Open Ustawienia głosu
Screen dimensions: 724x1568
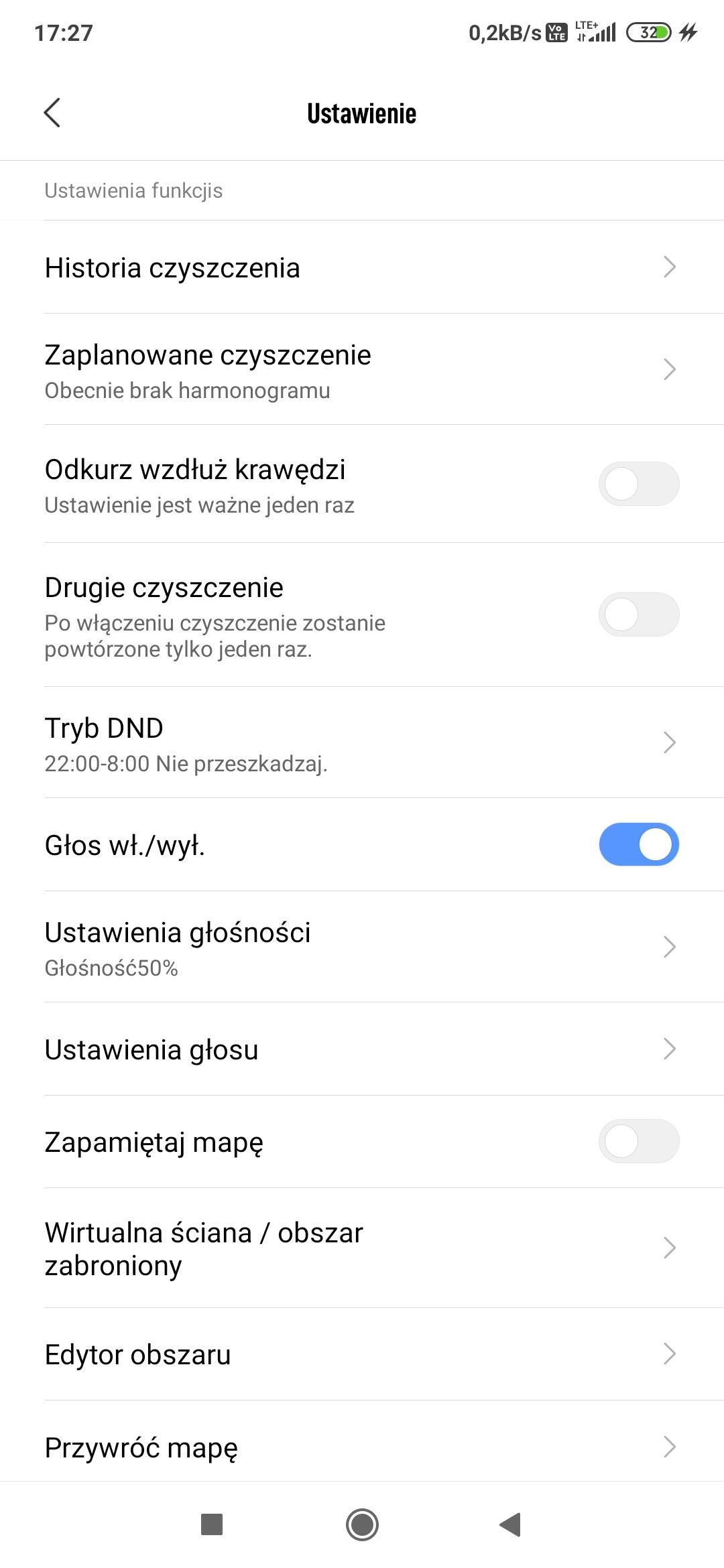[362, 1049]
